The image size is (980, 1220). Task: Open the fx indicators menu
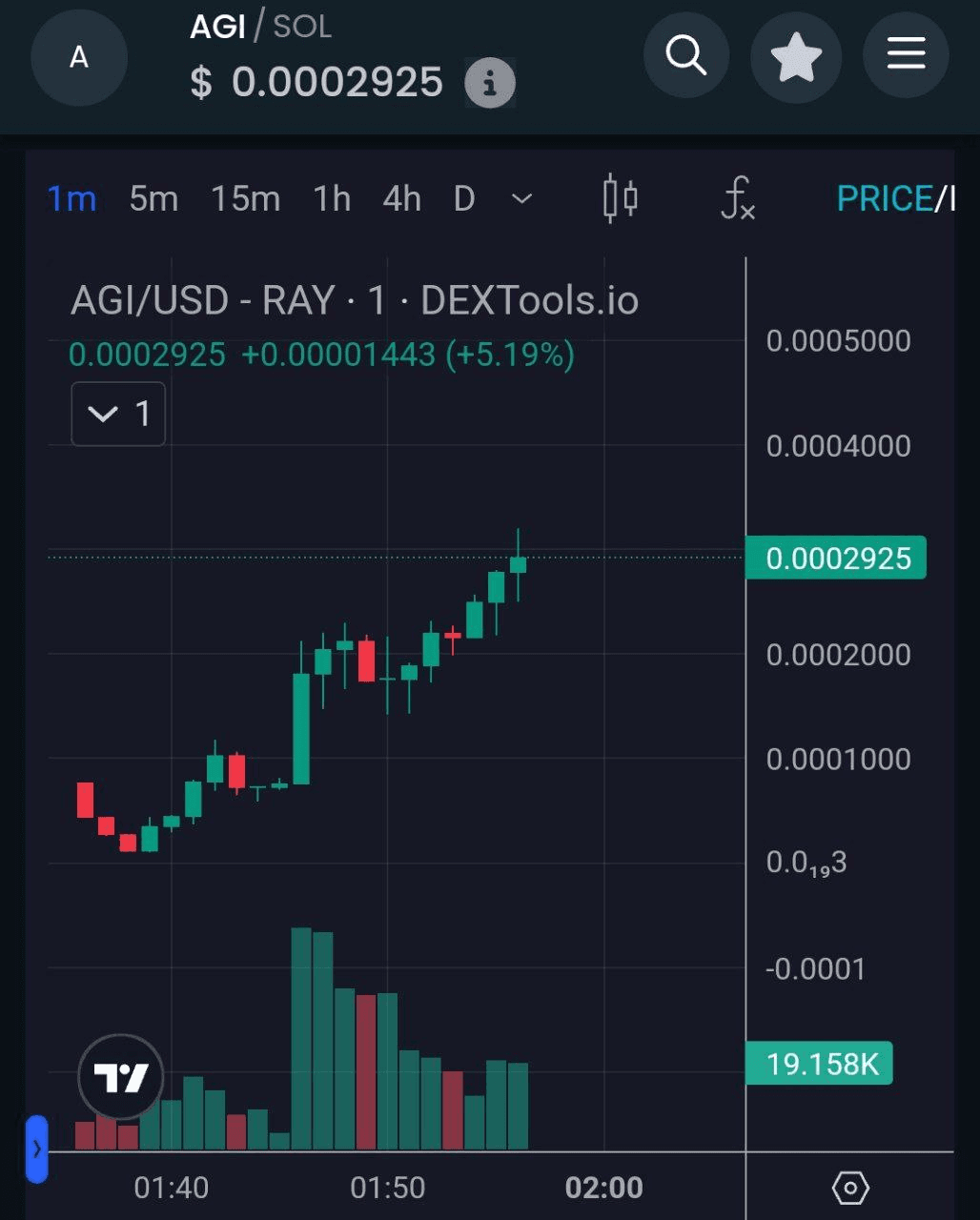[738, 199]
